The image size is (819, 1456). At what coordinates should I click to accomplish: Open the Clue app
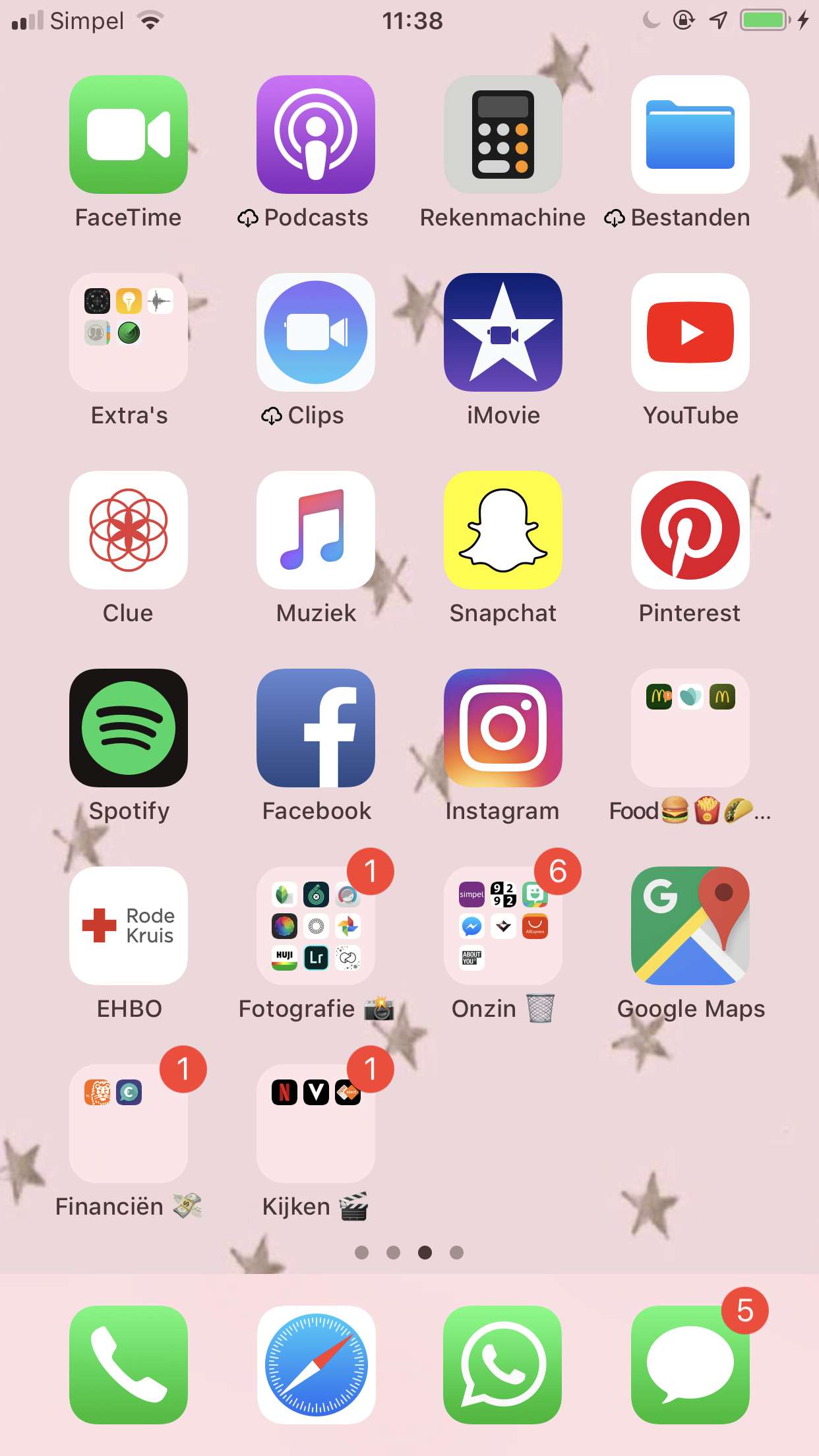pos(129,530)
